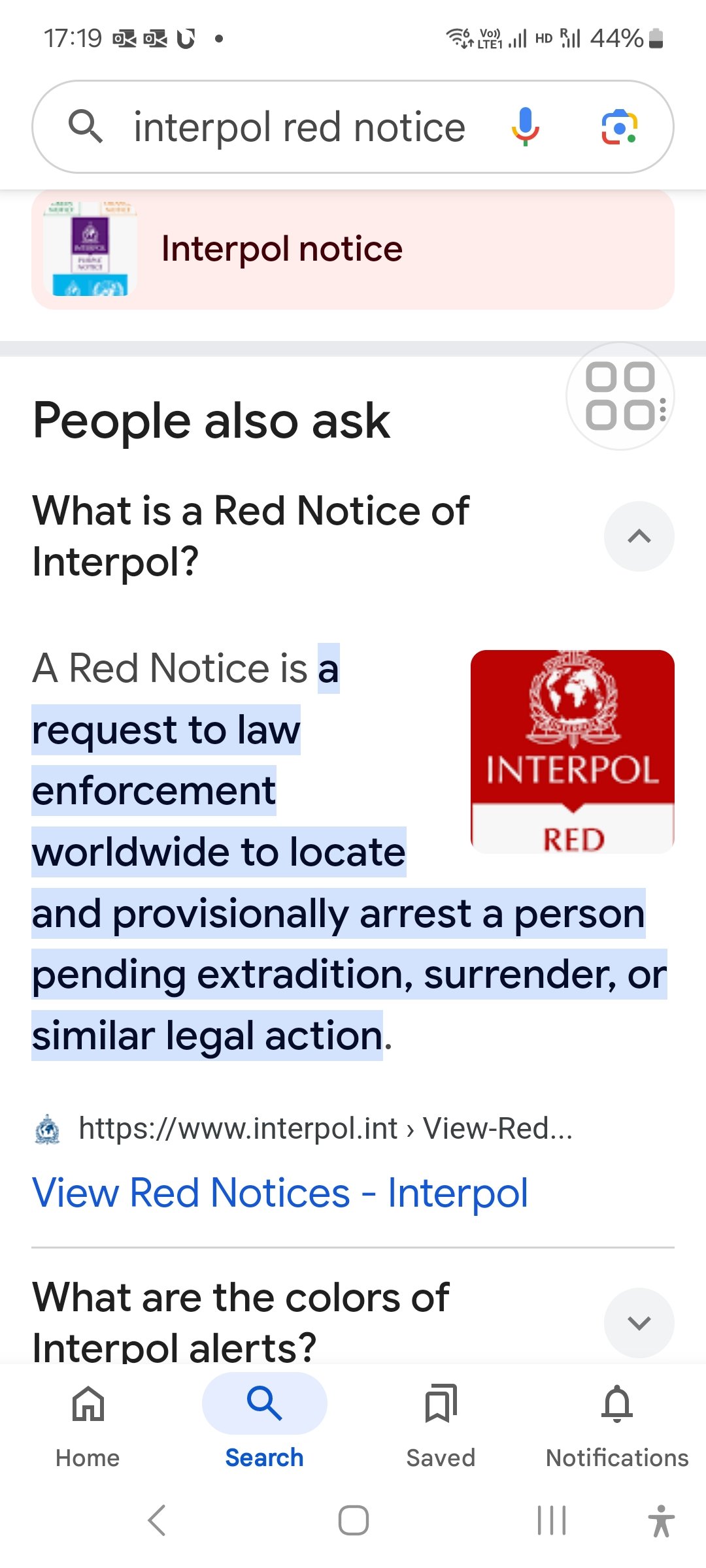
Task: Go back using the system back button
Action: 157,1520
